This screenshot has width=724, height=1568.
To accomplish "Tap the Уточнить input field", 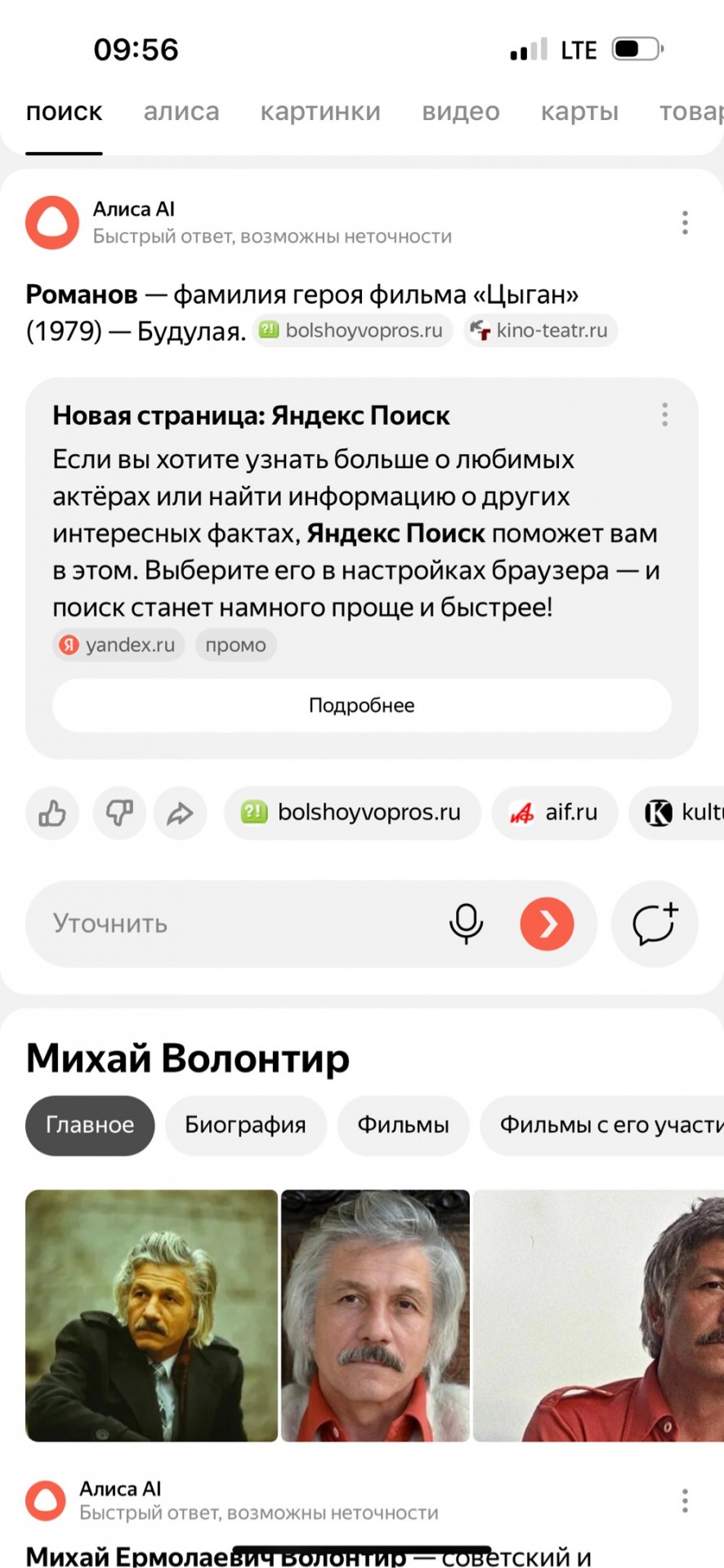I will 237,924.
